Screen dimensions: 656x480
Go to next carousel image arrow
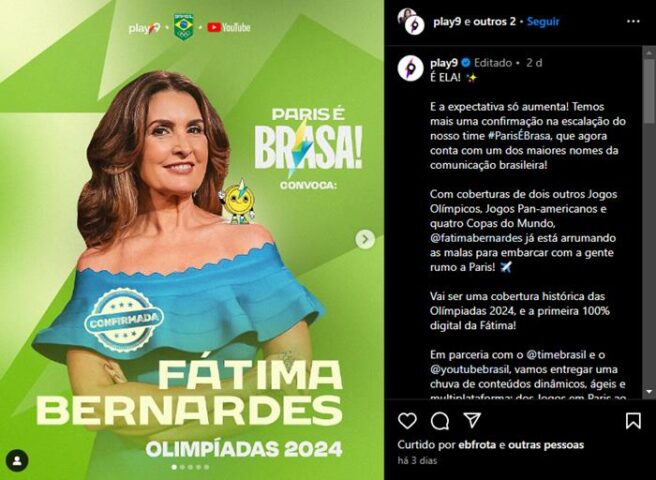click(365, 239)
